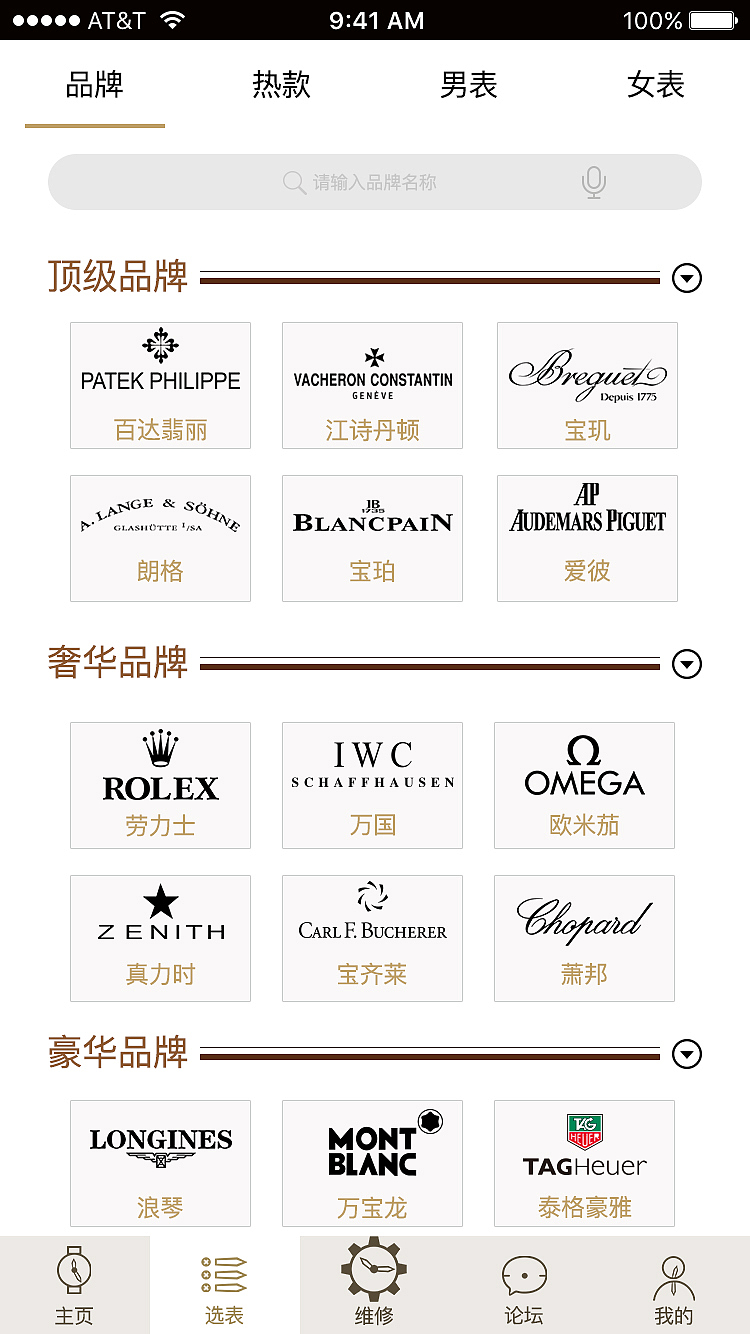
Task: Tap the microphone icon in the search bar
Action: pos(594,182)
